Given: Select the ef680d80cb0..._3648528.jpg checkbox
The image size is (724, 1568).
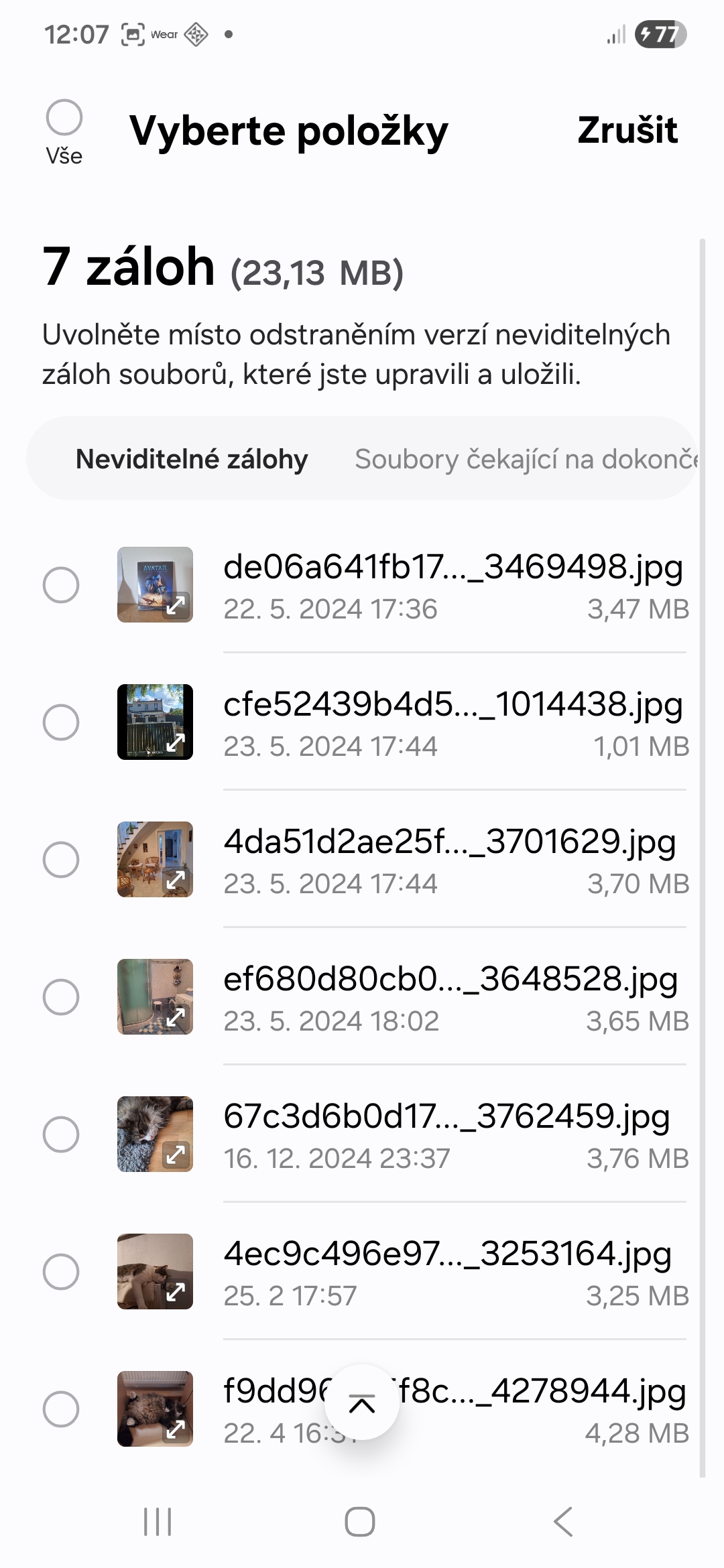Looking at the screenshot, I should [x=61, y=997].
